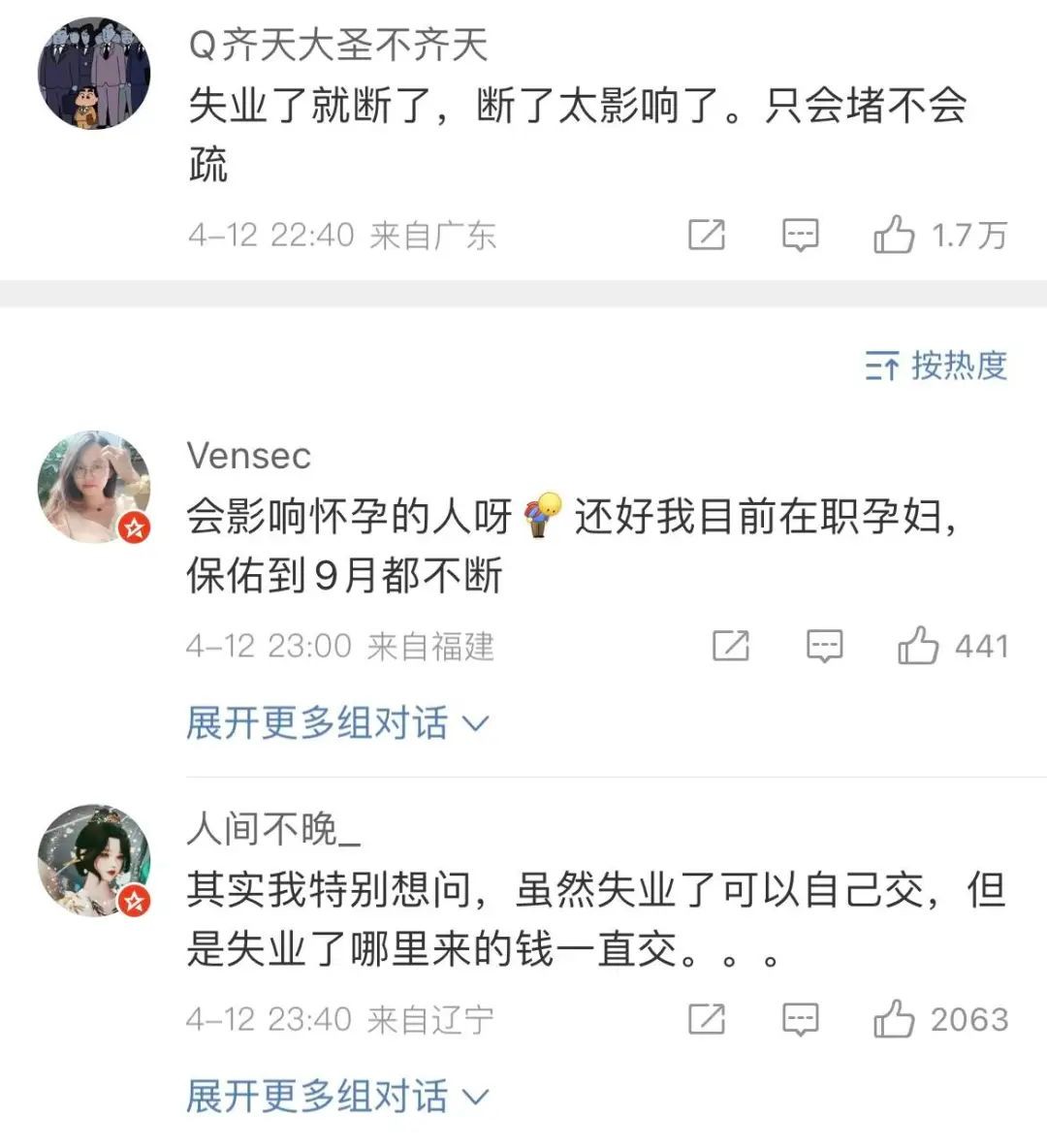Reply to Q齐天大圣不齐天's comment
1047x1148 pixels.
(800, 235)
